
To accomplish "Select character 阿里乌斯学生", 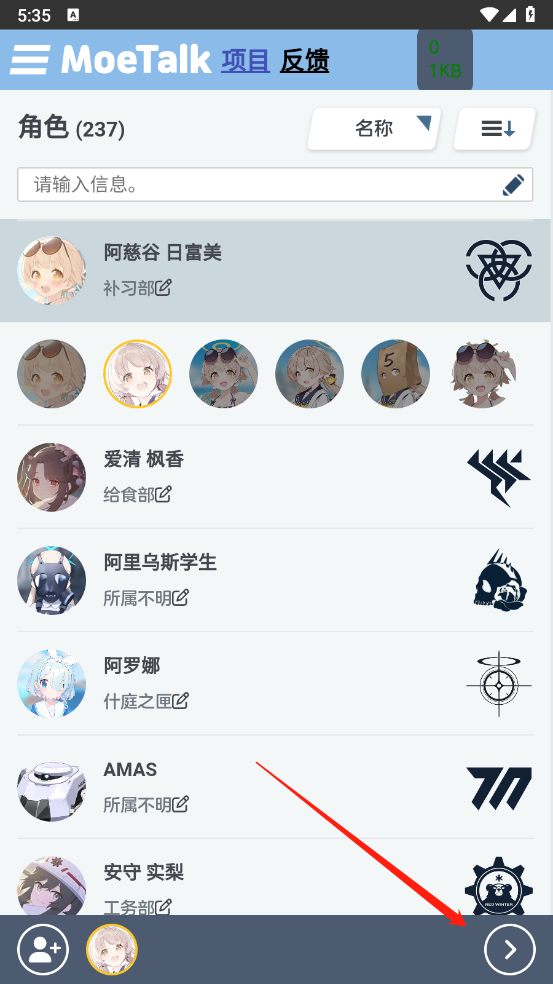I will pos(275,580).
